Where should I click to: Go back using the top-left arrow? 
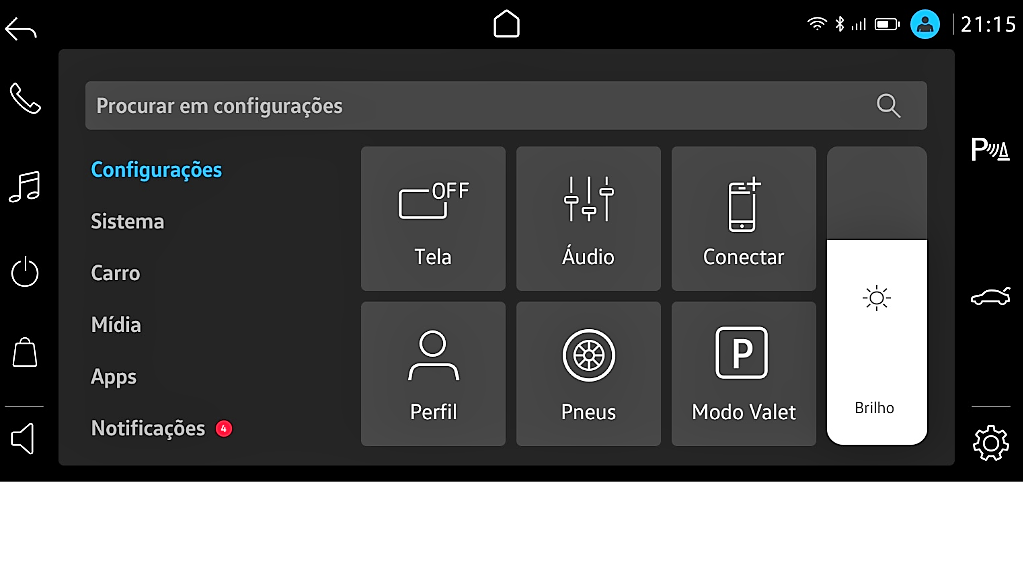(21, 29)
